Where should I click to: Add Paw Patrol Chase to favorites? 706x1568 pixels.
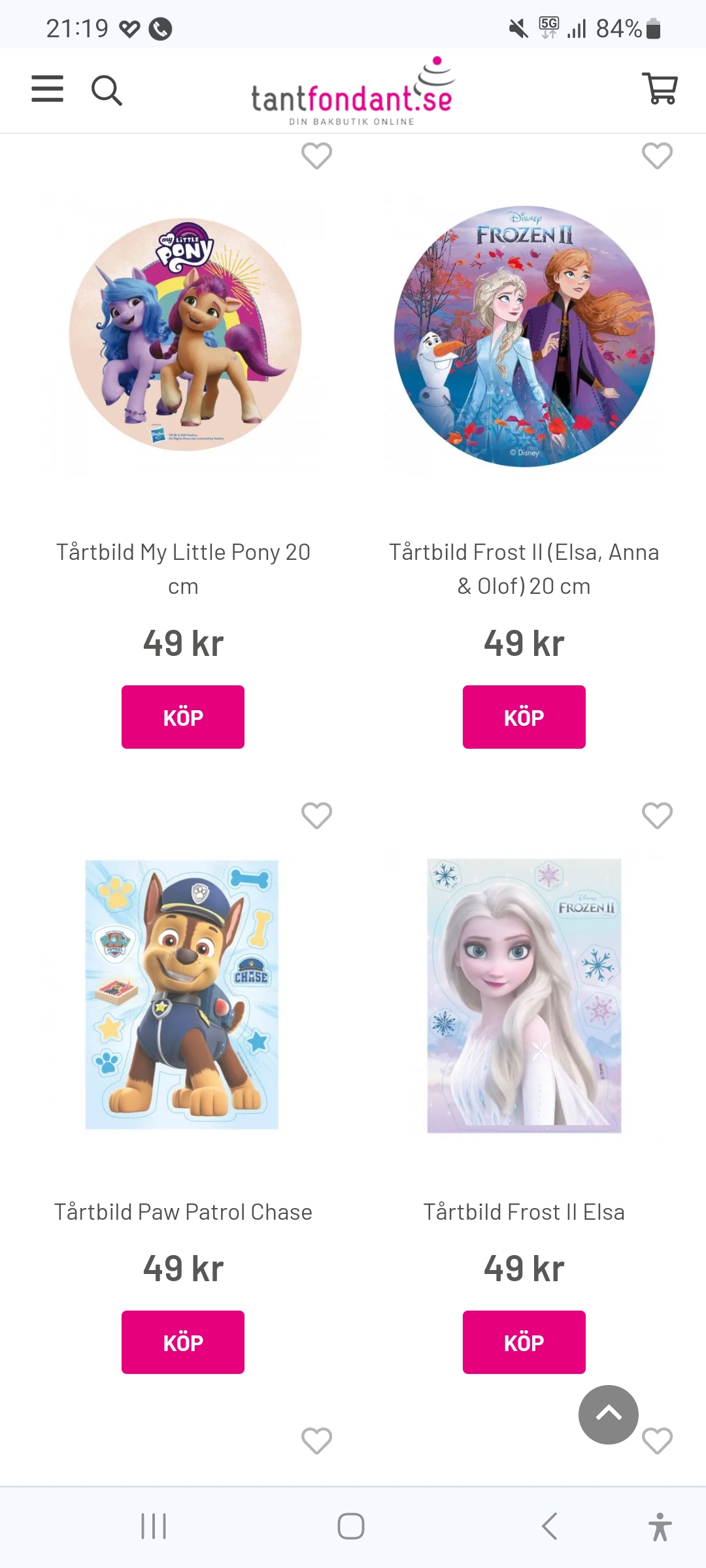coord(316,815)
